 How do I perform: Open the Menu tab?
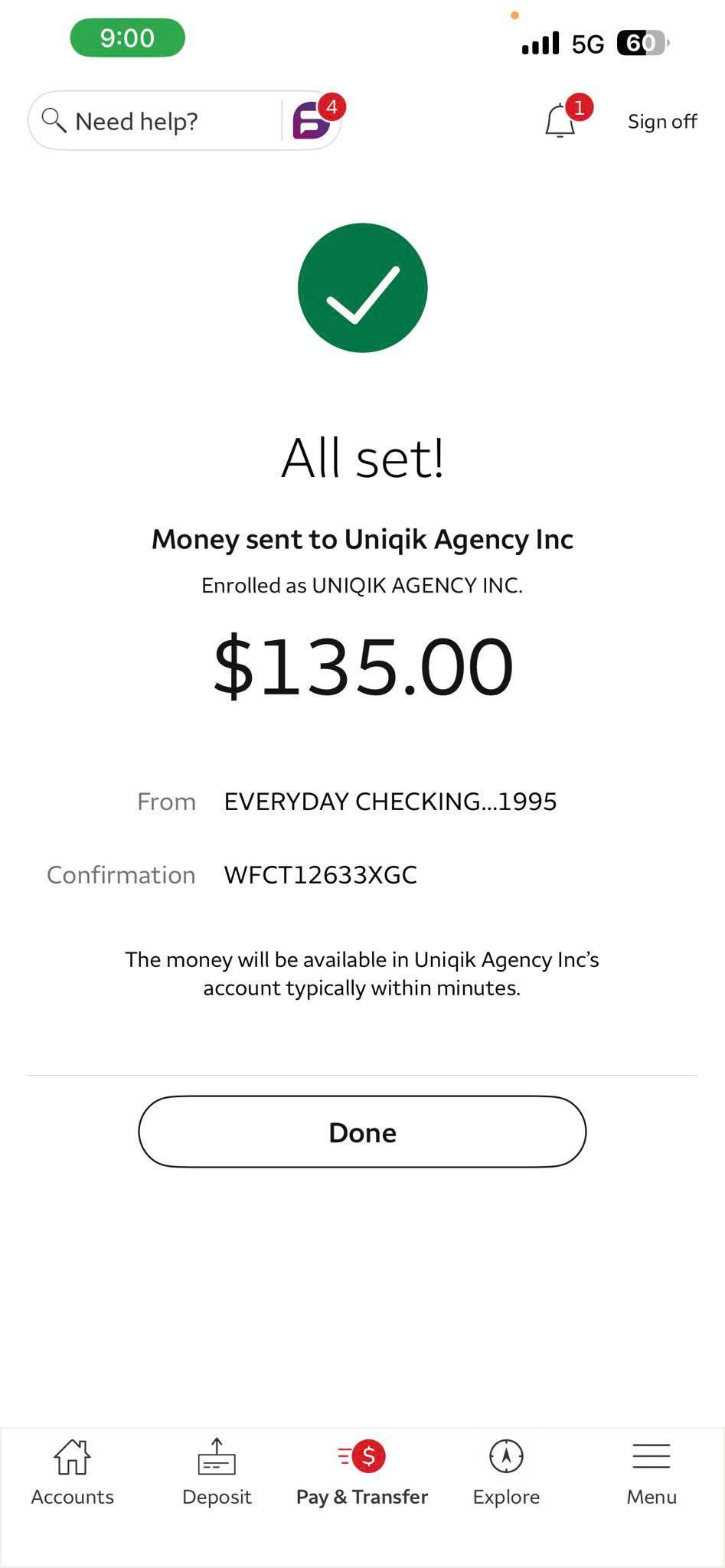(x=652, y=1472)
